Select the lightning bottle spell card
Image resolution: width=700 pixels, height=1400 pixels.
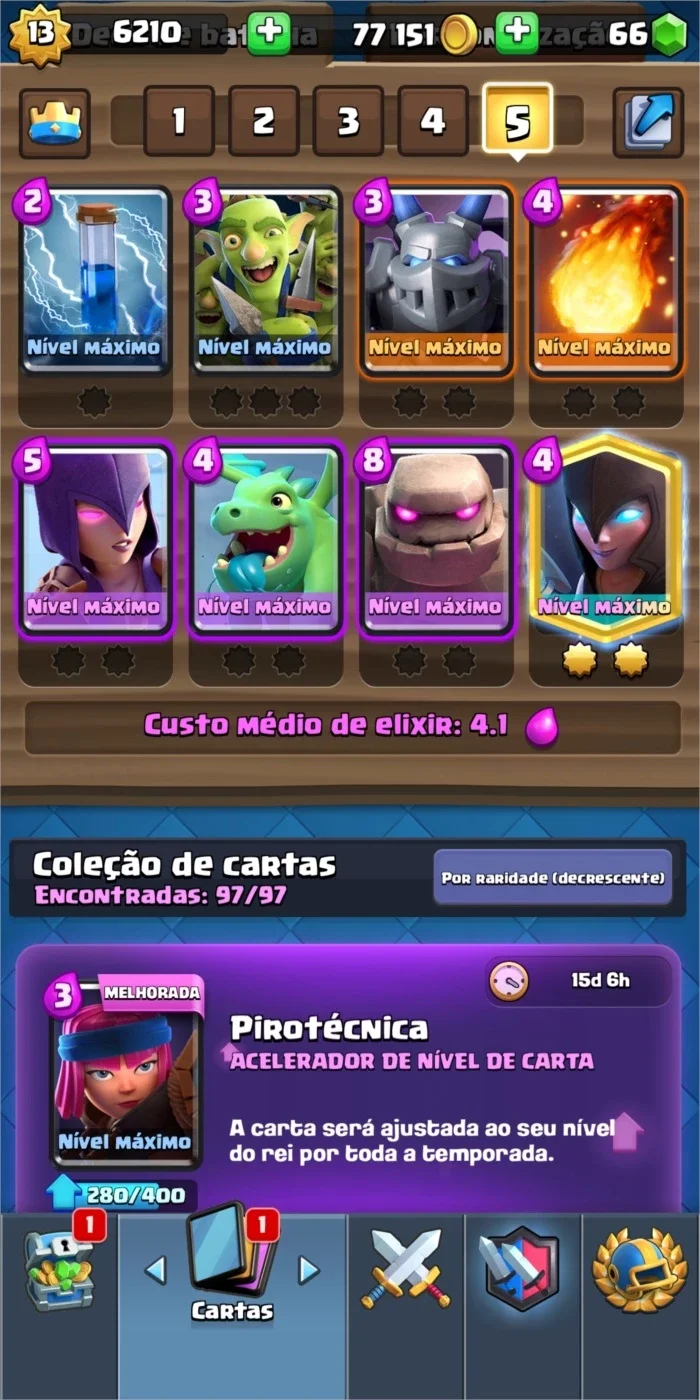pos(94,280)
